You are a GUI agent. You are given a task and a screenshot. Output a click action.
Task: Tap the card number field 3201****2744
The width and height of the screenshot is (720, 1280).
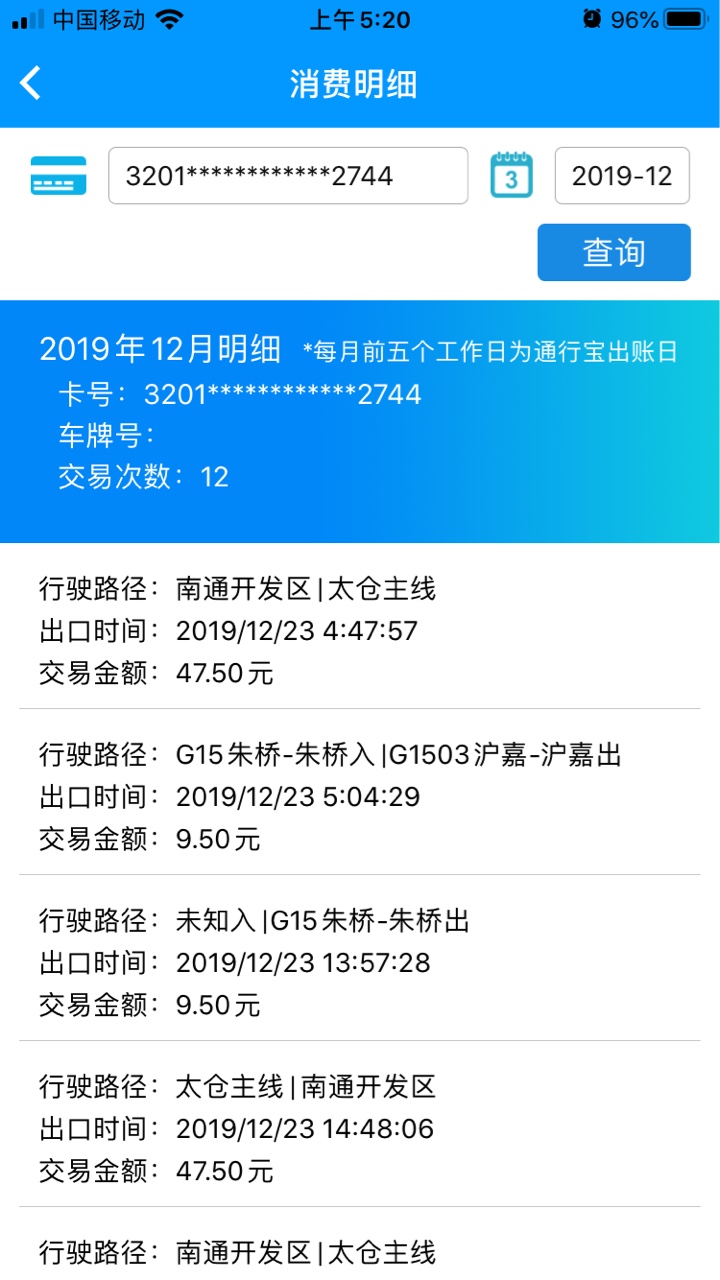pos(288,176)
